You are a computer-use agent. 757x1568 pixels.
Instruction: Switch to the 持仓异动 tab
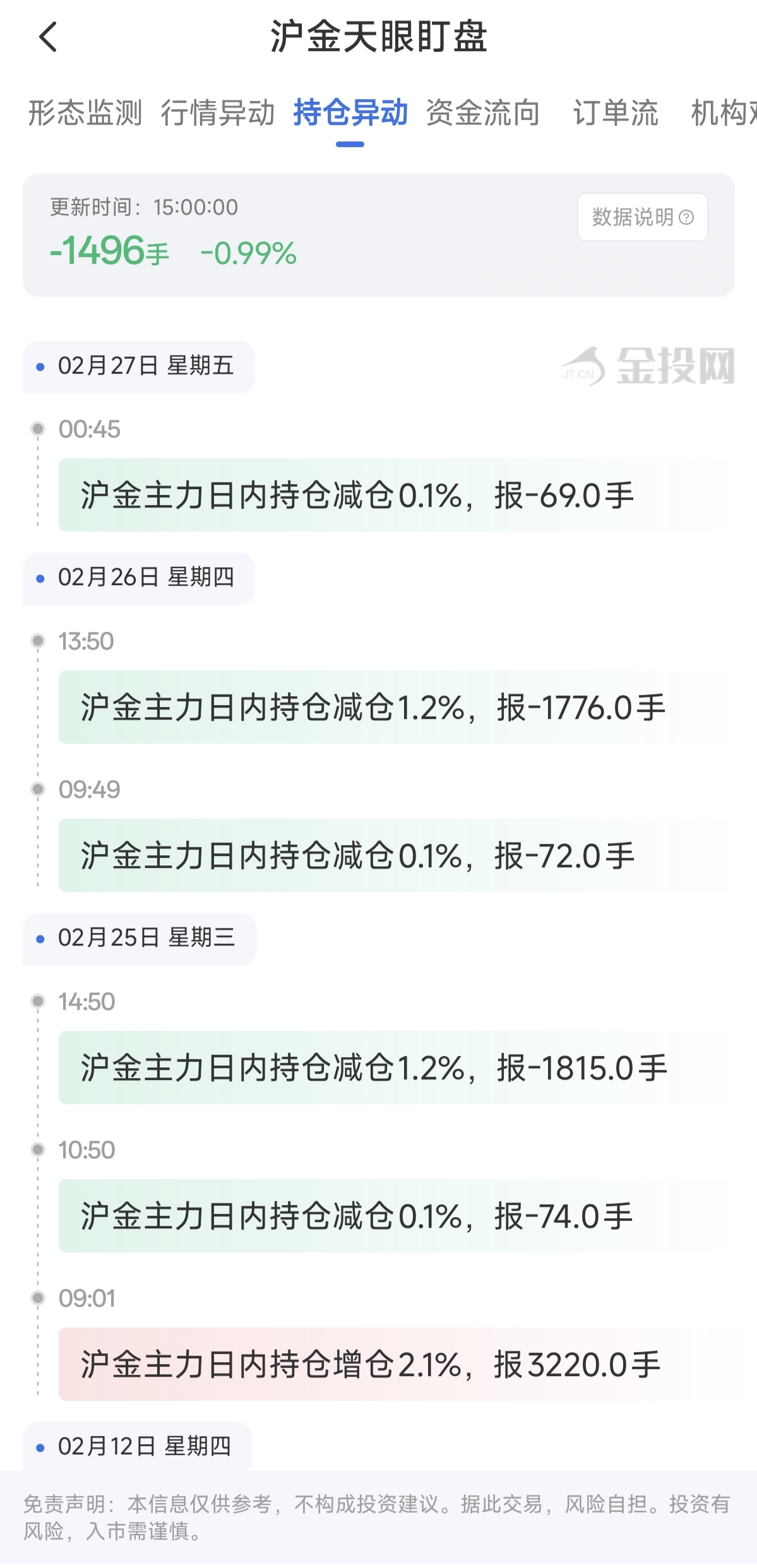point(351,114)
